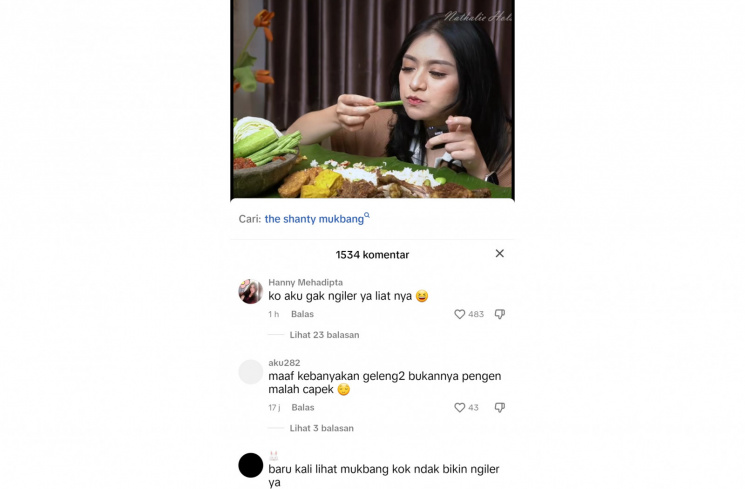
Task: Reply to Hanny Mehadipta's comment
Action: pyautogui.click(x=302, y=314)
